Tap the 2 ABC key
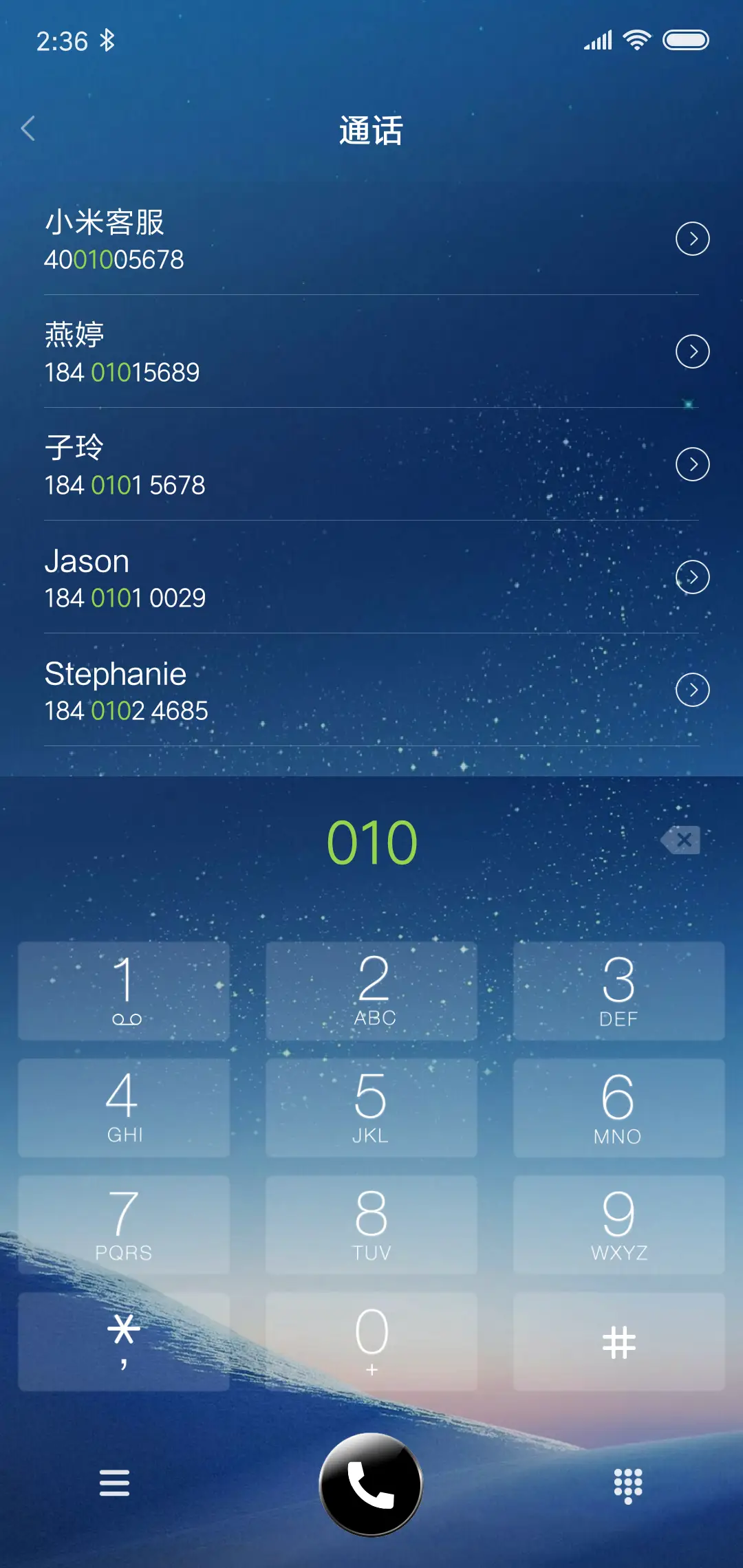Screen dimensions: 743x1568 pos(371,990)
